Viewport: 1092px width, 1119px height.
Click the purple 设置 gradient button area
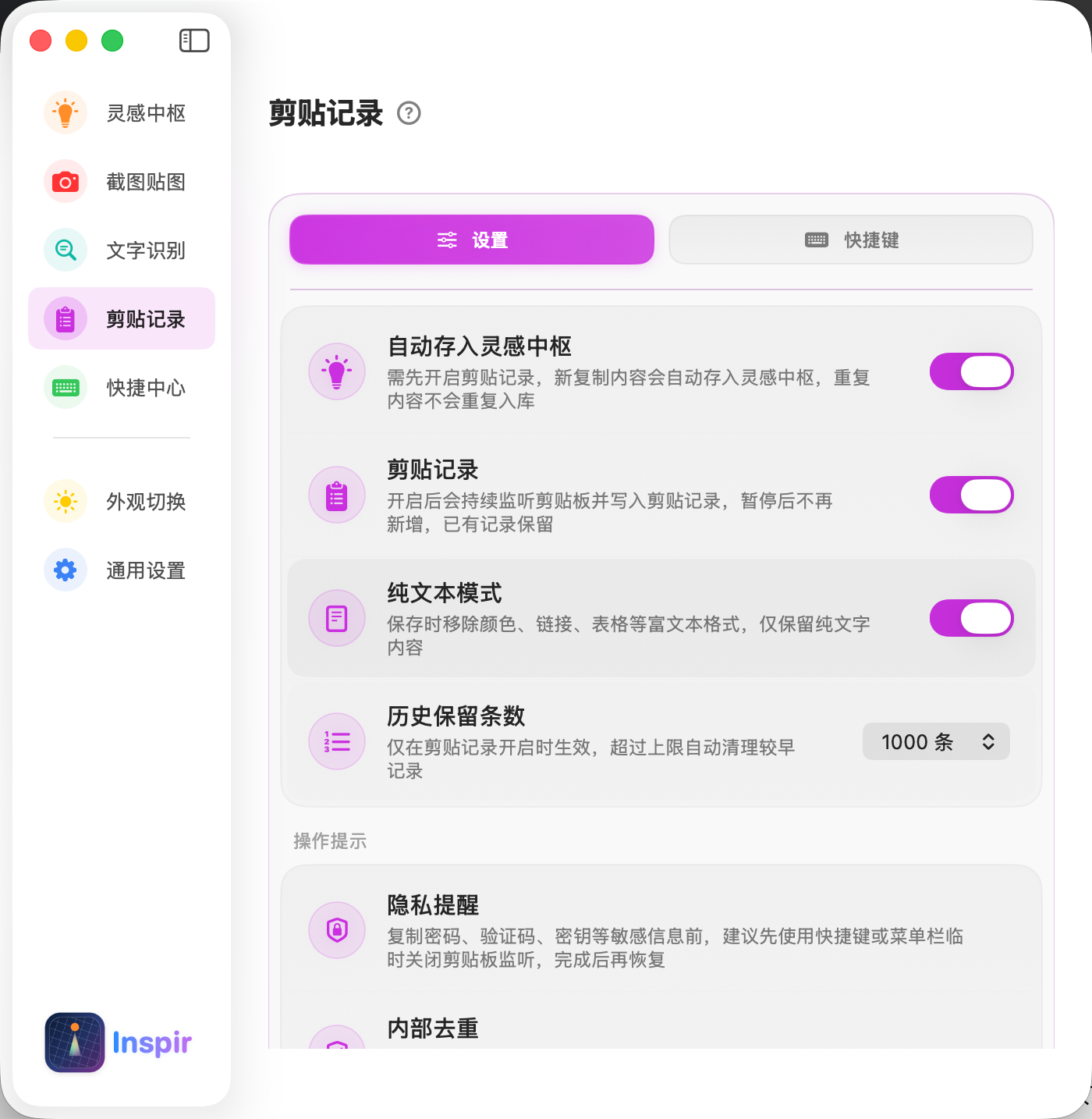[x=471, y=240]
